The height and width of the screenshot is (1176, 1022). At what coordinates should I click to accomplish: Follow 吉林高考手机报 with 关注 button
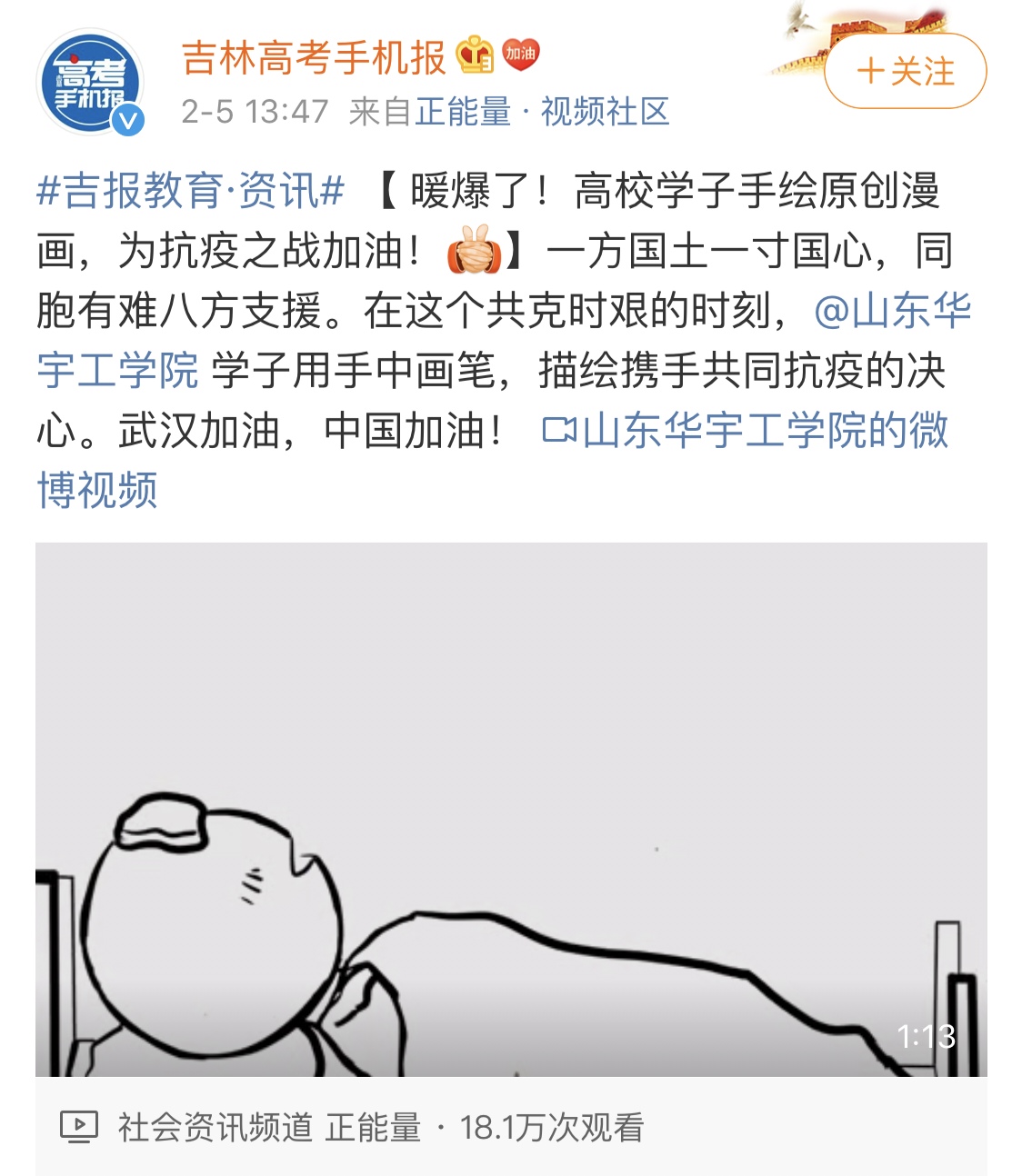click(x=905, y=71)
